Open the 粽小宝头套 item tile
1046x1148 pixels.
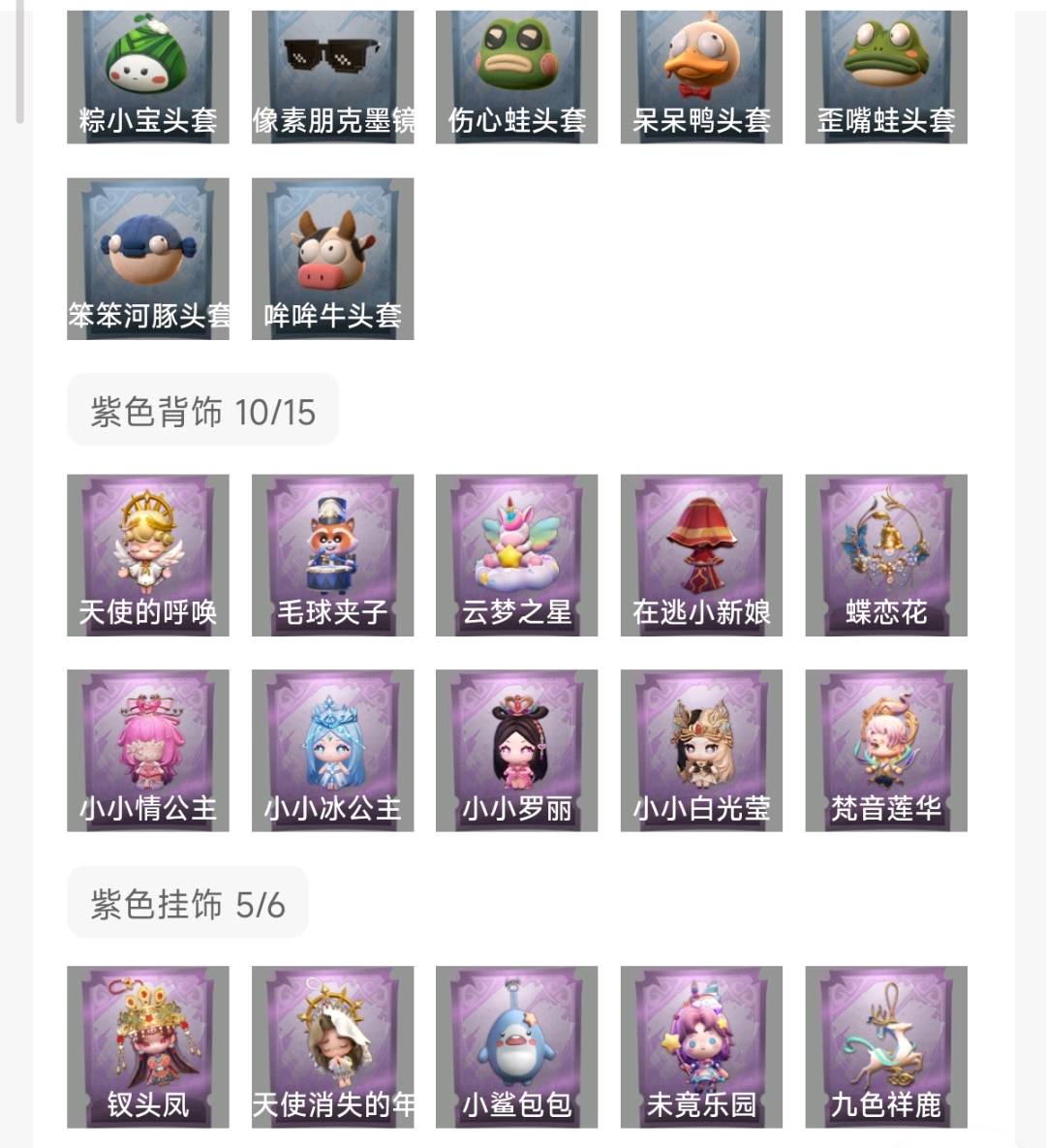[148, 78]
